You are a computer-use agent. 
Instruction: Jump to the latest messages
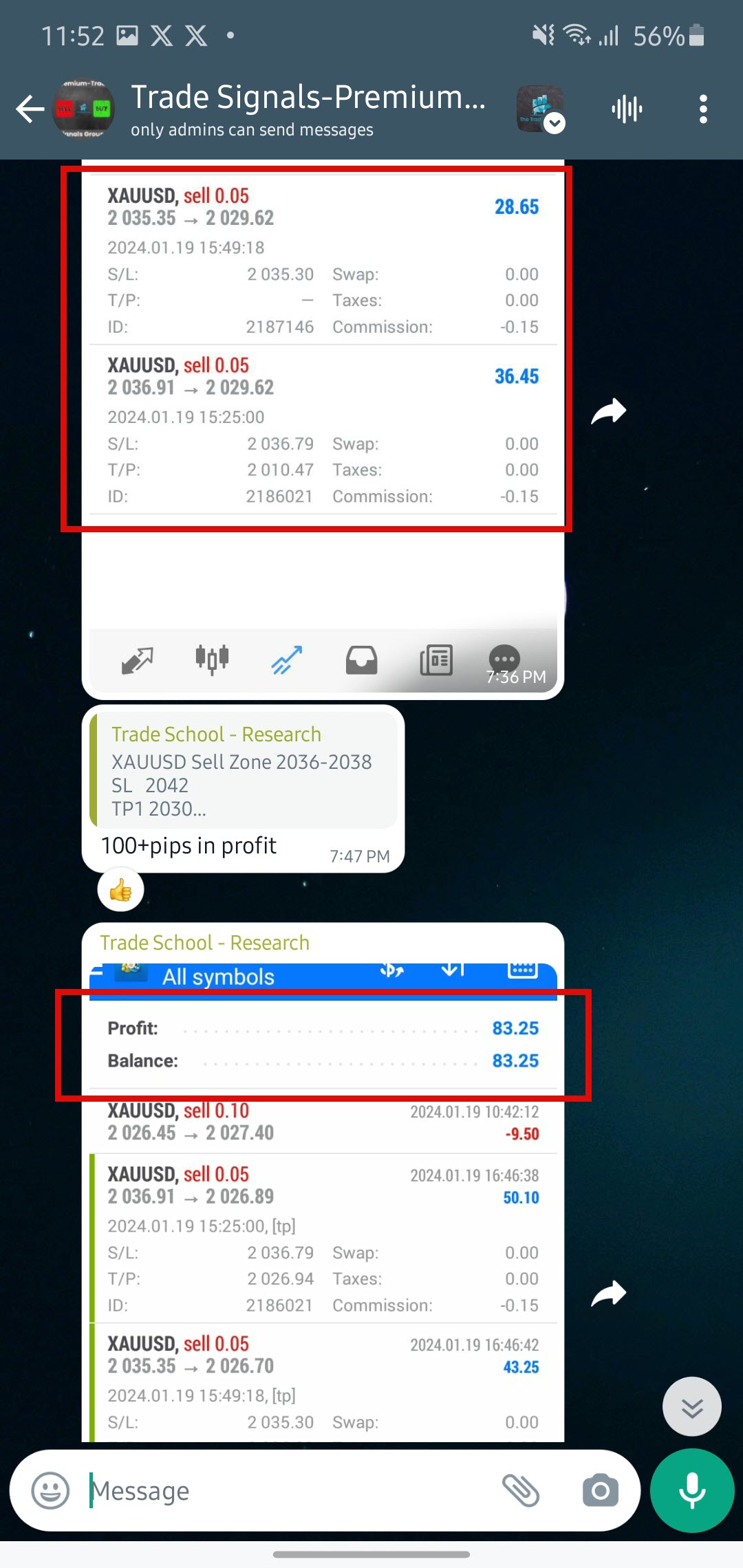coord(691,1407)
